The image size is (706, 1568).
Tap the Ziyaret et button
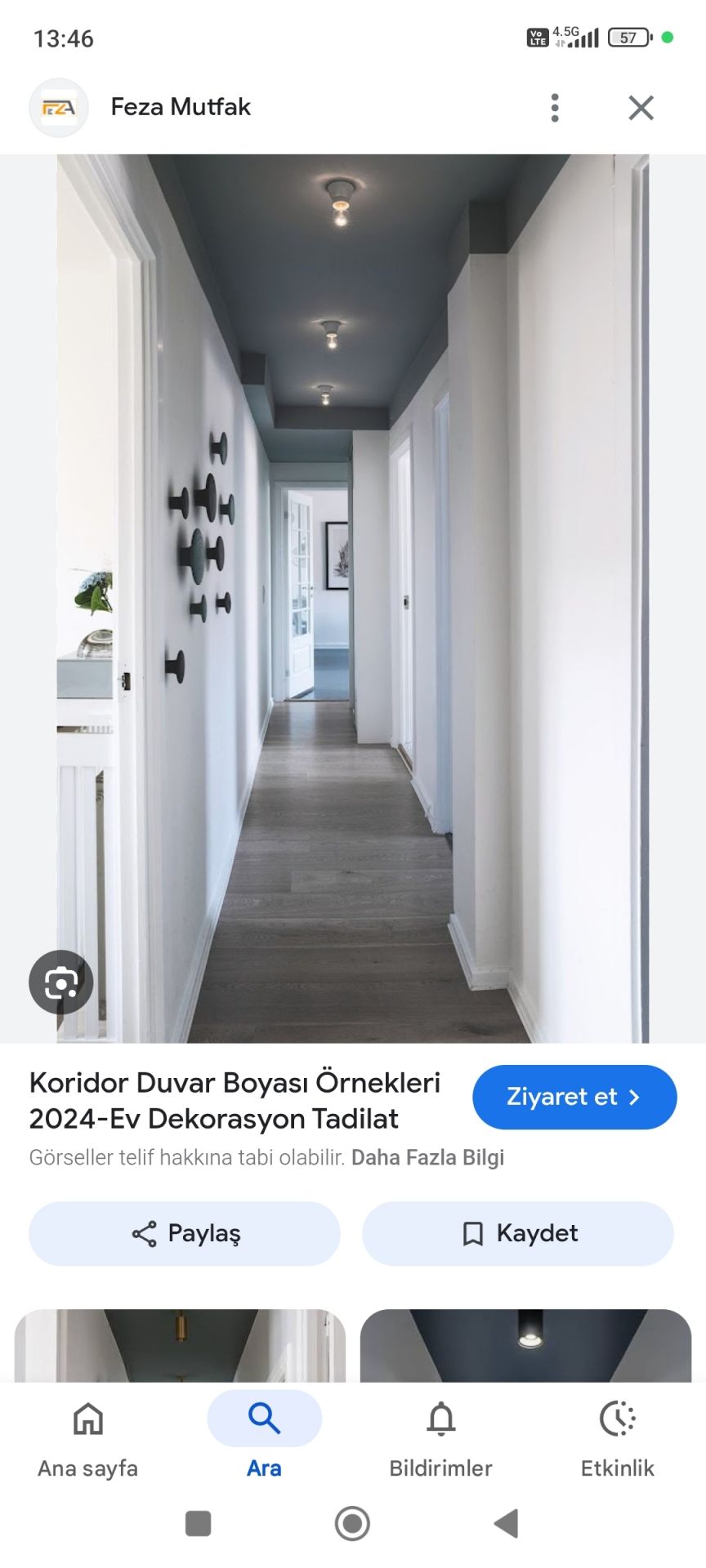pyautogui.click(x=574, y=1097)
